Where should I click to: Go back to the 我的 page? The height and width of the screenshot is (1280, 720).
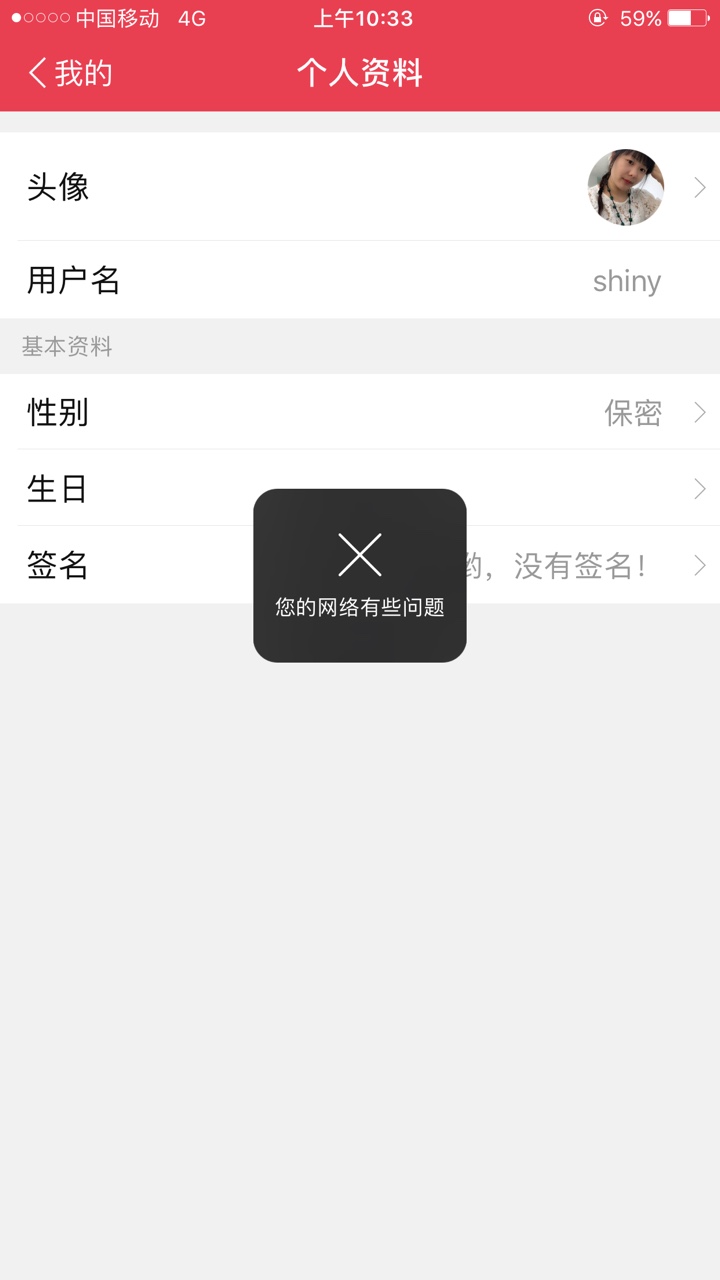70,73
